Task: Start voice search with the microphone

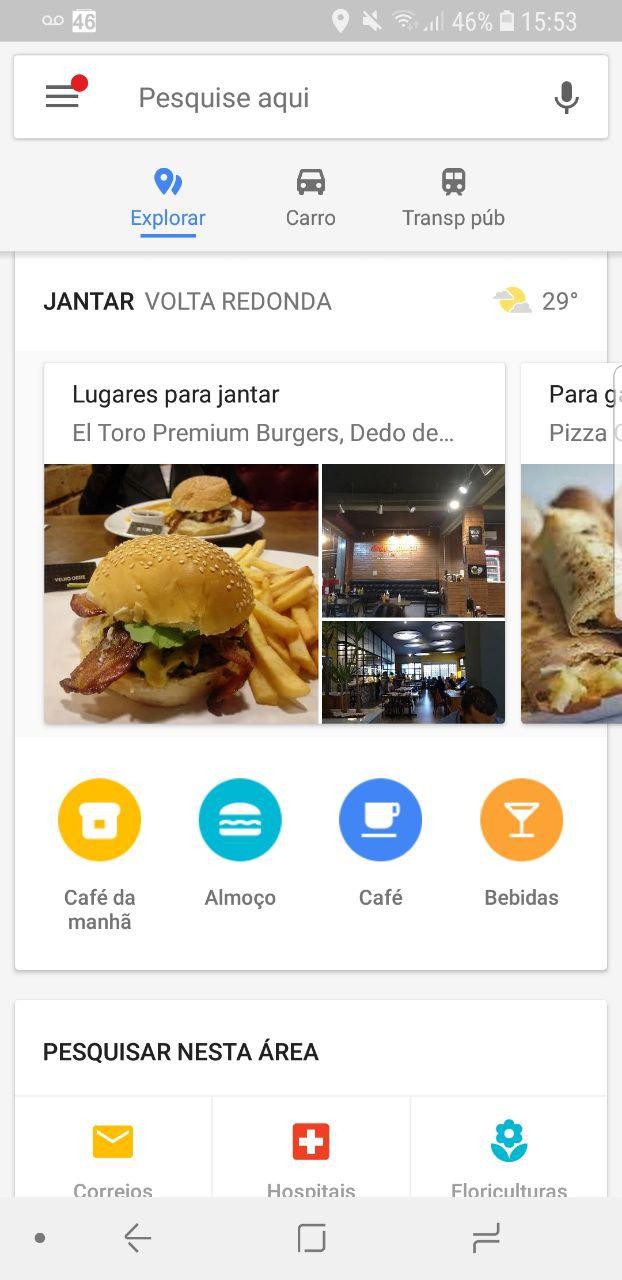Action: pos(566,98)
